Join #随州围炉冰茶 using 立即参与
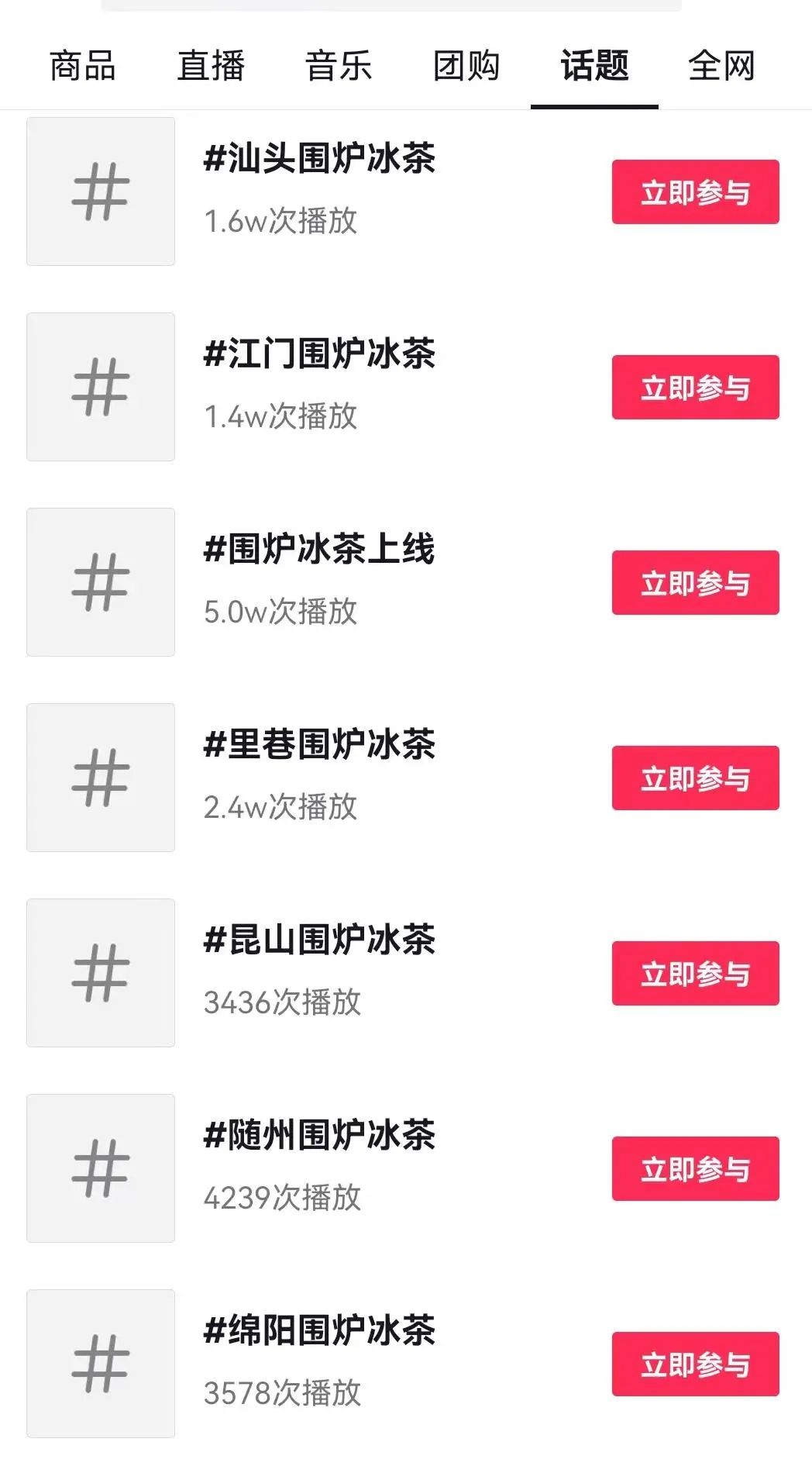Image resolution: width=812 pixels, height=1473 pixels. pyautogui.click(x=695, y=1169)
